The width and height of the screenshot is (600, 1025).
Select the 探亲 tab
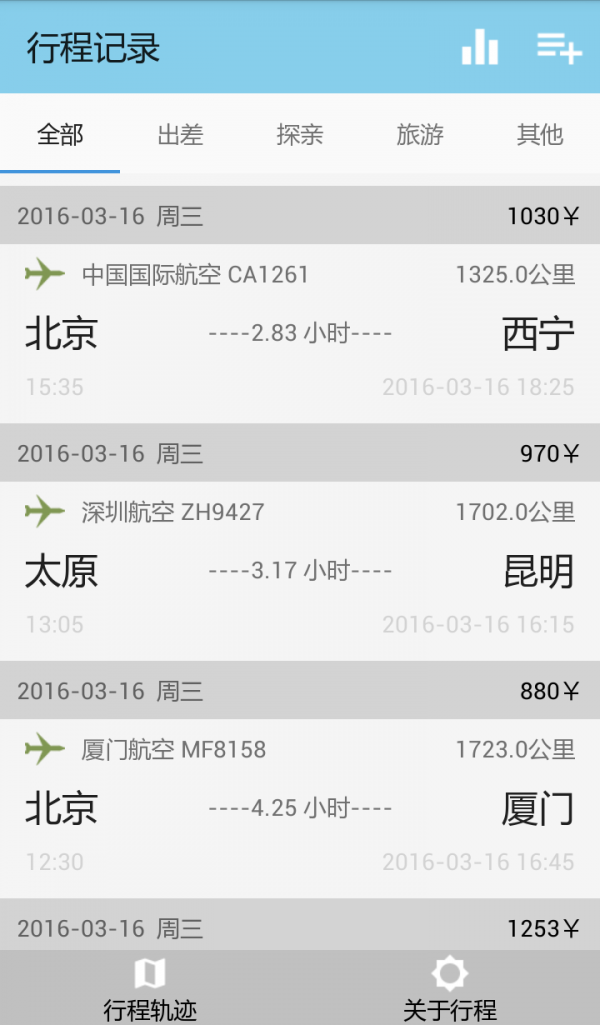(x=300, y=135)
